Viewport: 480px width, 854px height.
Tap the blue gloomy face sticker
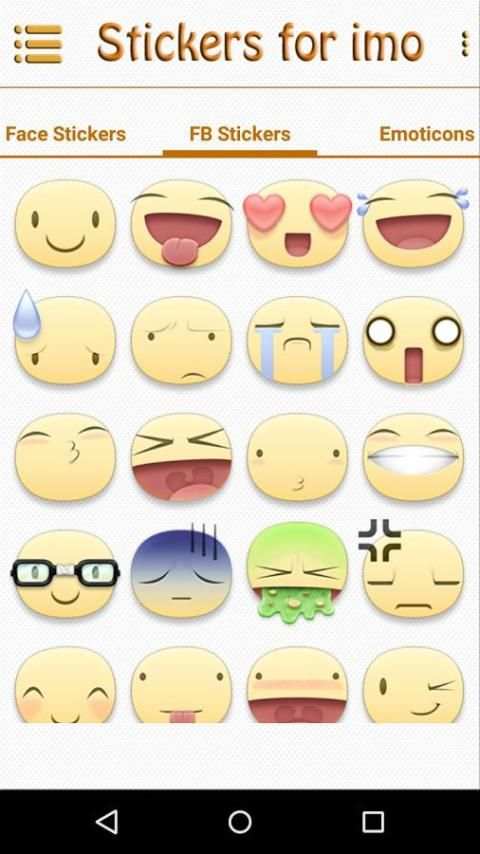(x=181, y=571)
